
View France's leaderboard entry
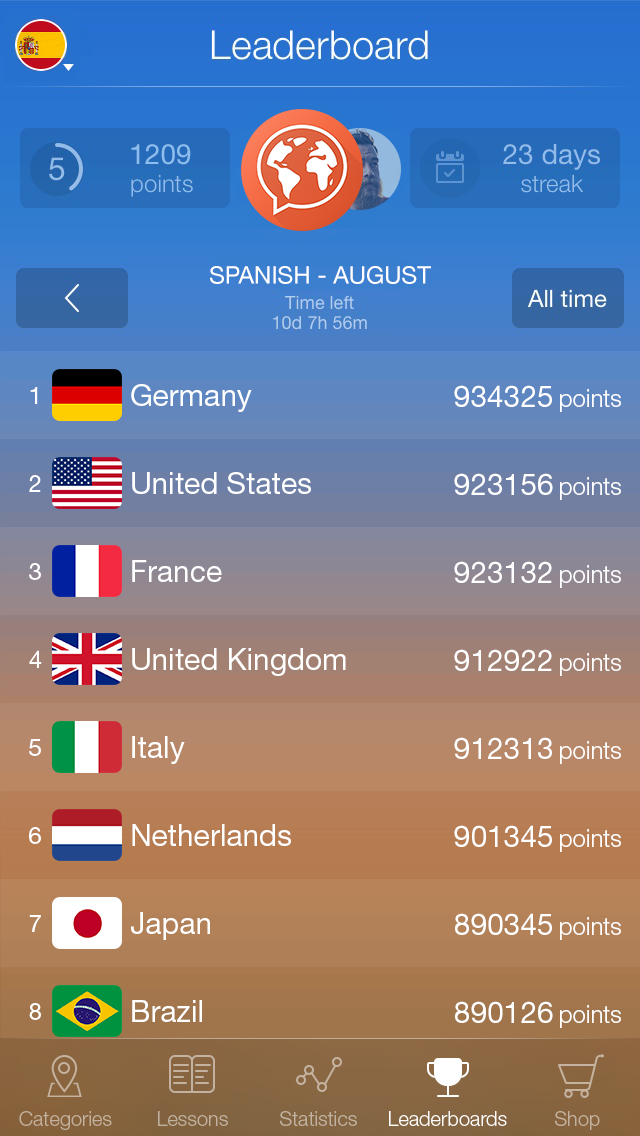pos(320,572)
